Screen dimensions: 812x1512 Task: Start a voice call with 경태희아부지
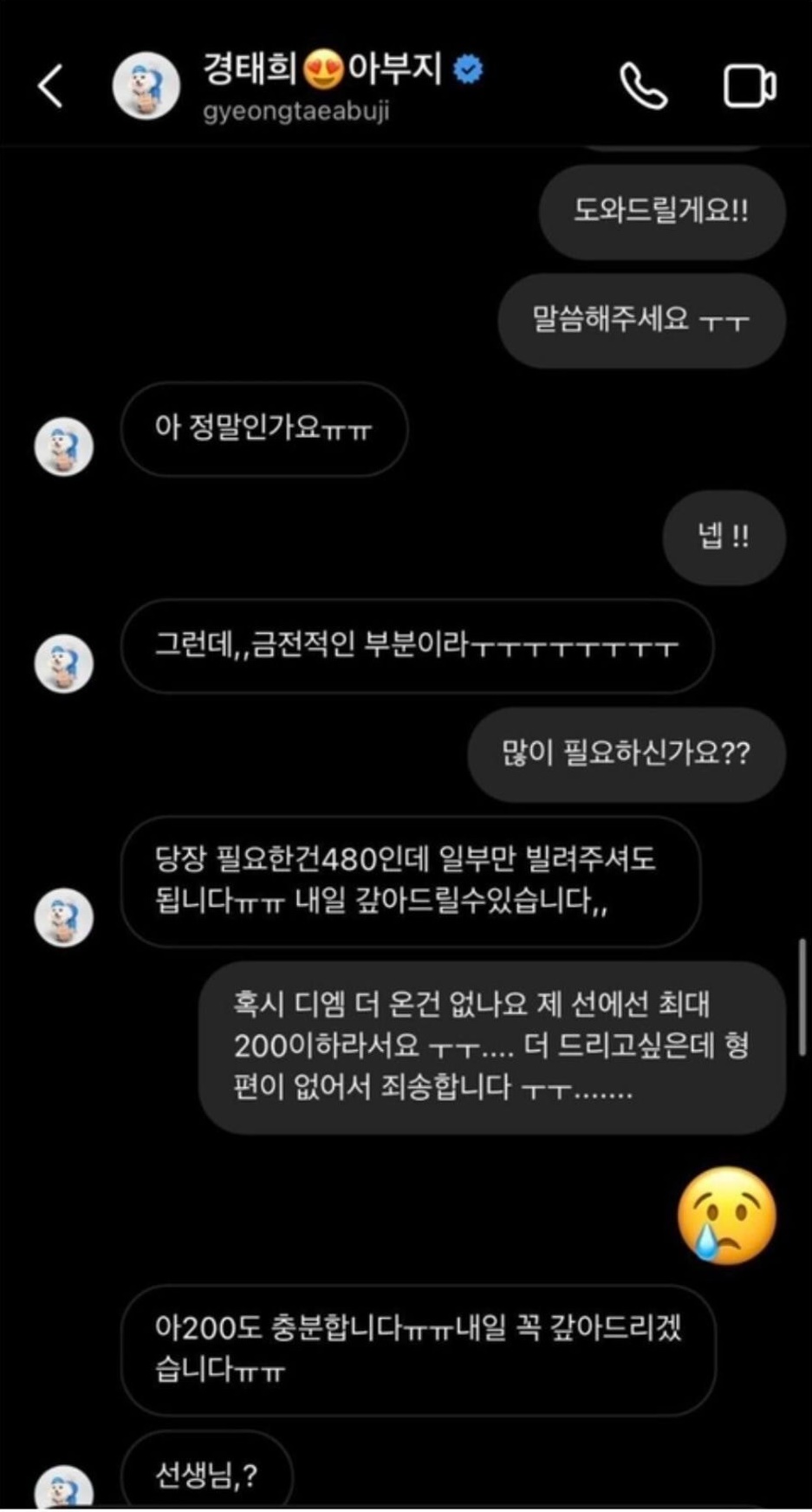(x=643, y=86)
